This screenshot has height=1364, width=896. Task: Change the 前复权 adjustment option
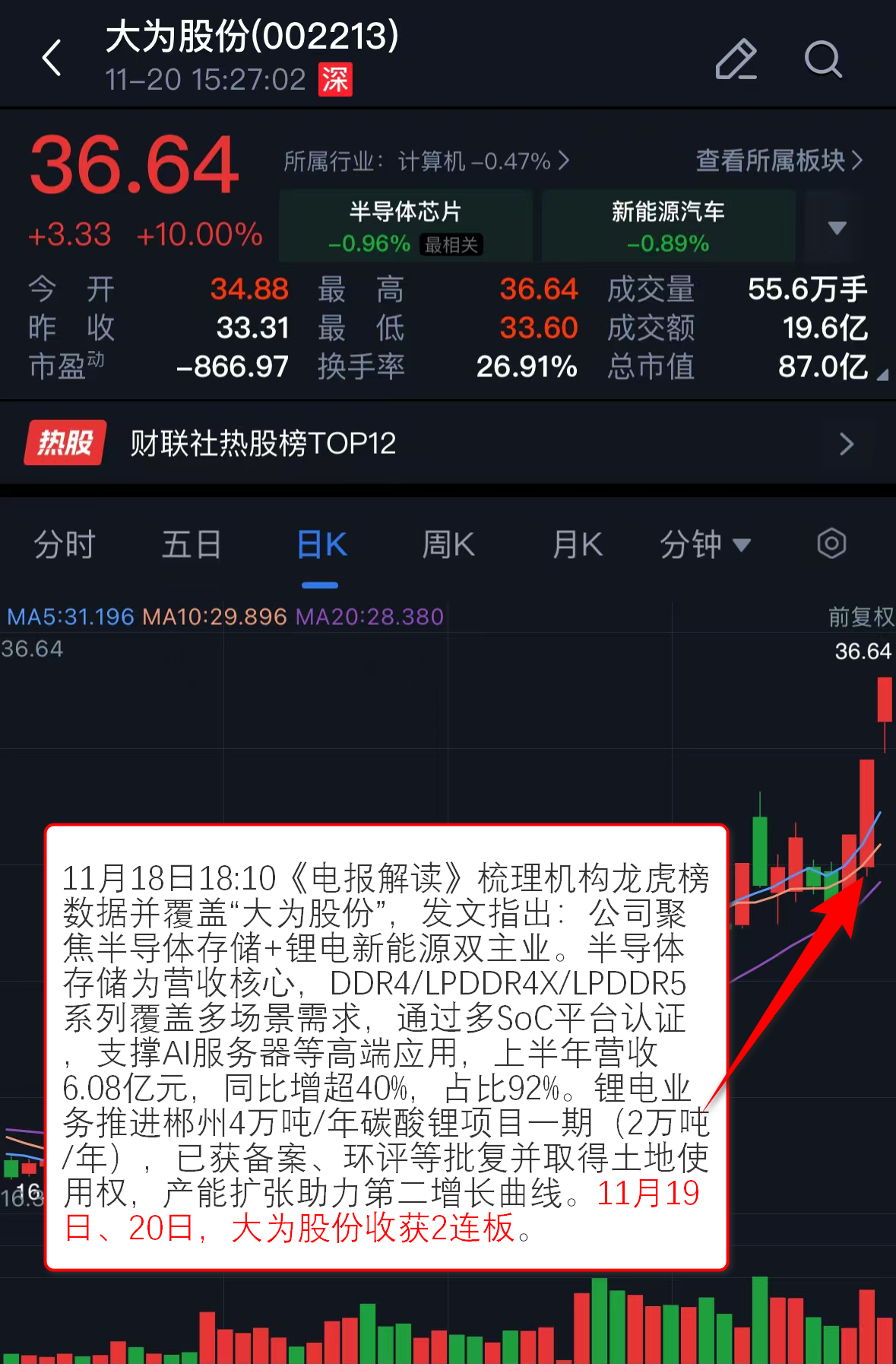click(x=860, y=617)
